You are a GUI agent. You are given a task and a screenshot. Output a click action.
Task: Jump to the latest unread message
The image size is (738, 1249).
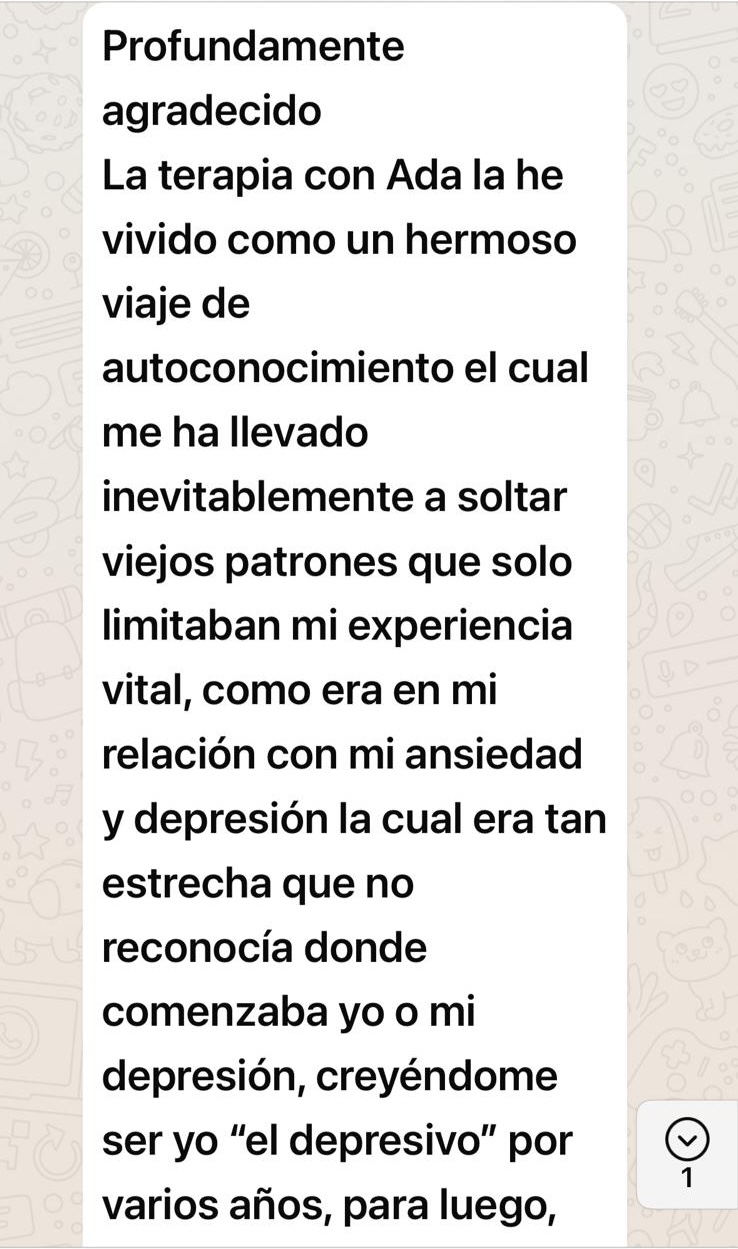(686, 1140)
